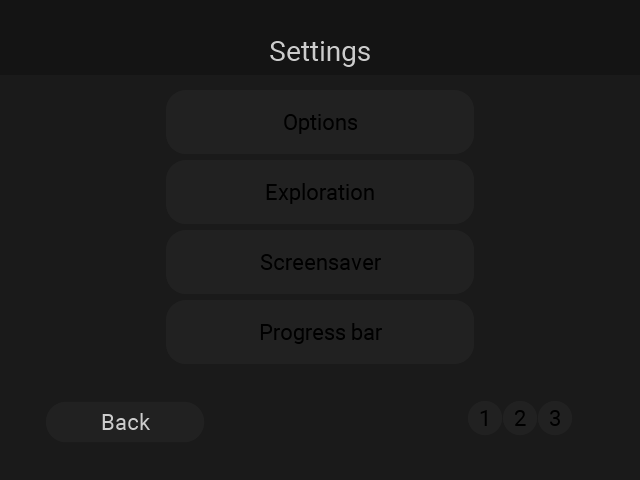Go back using the Back button
Screen dimensions: 640x480
pyautogui.click(x=125, y=422)
